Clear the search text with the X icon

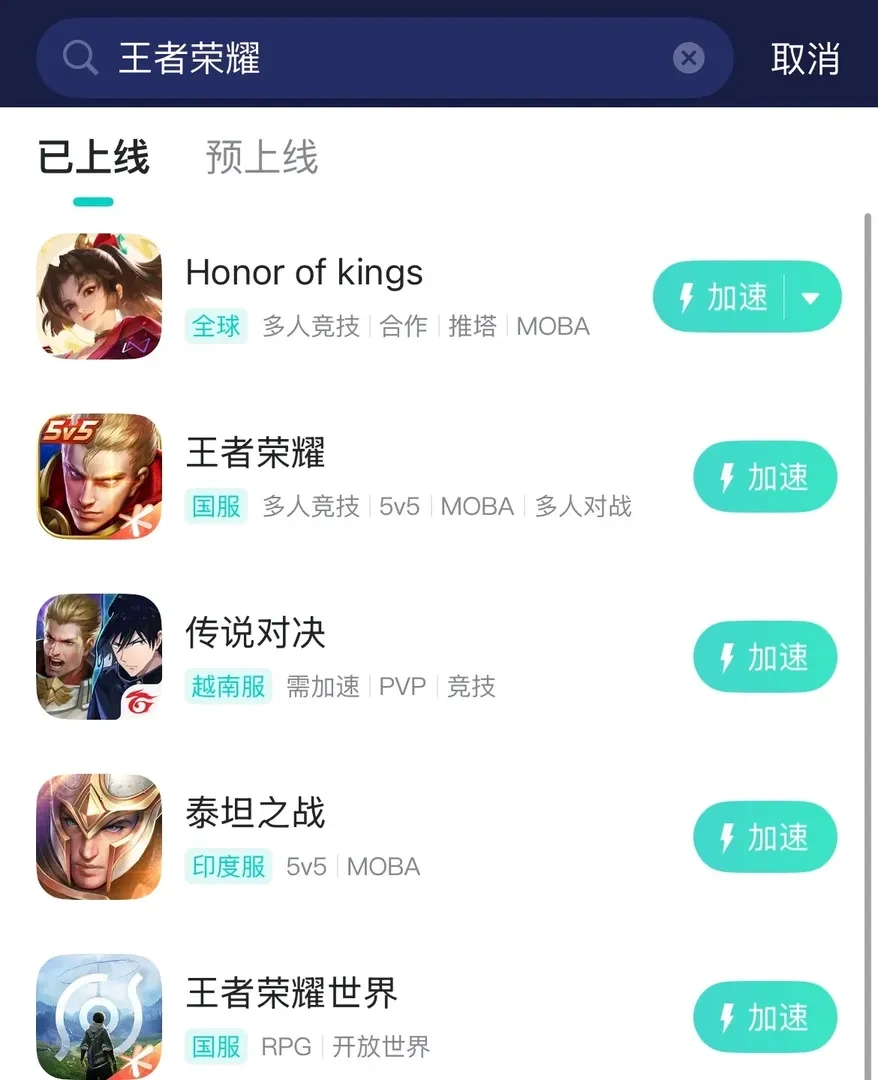point(689,57)
